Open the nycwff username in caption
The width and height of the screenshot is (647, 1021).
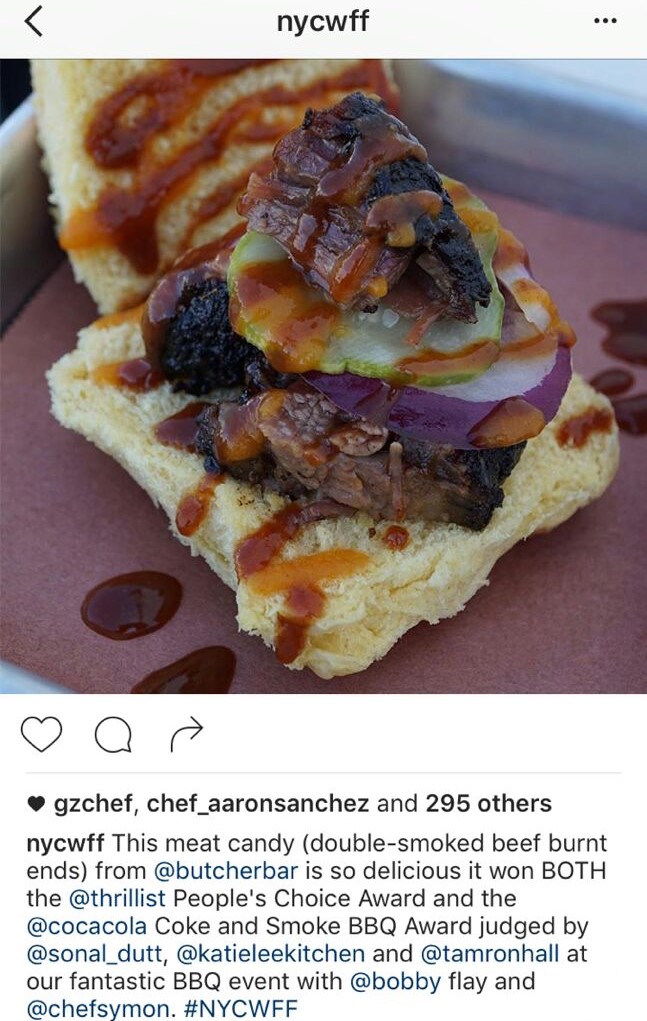tap(65, 843)
